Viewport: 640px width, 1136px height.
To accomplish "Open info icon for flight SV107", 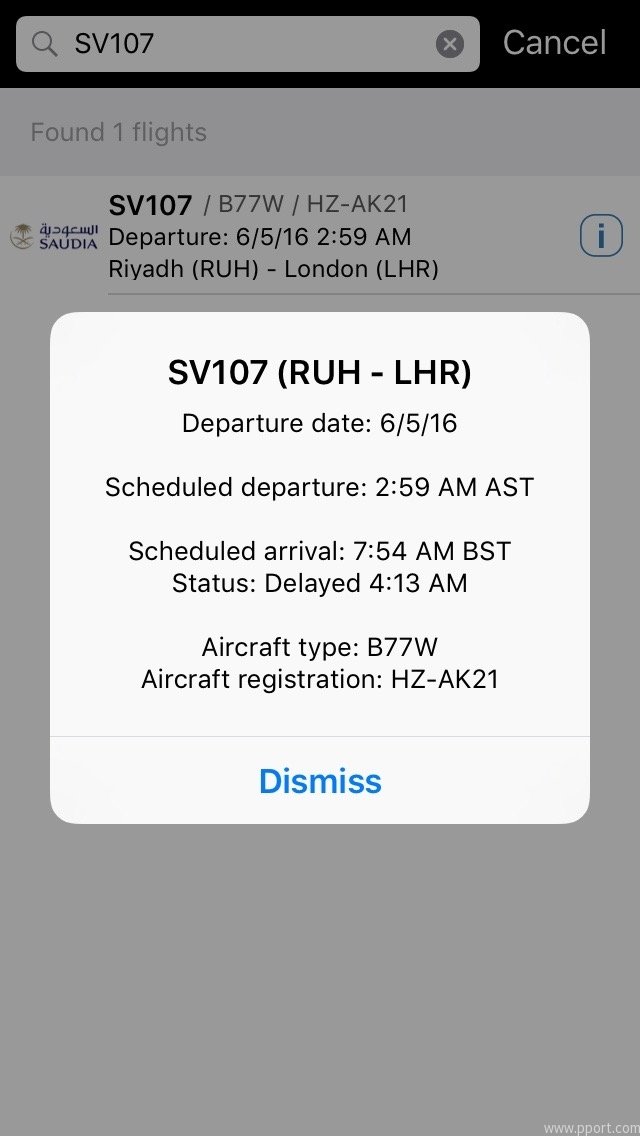I will (601, 237).
